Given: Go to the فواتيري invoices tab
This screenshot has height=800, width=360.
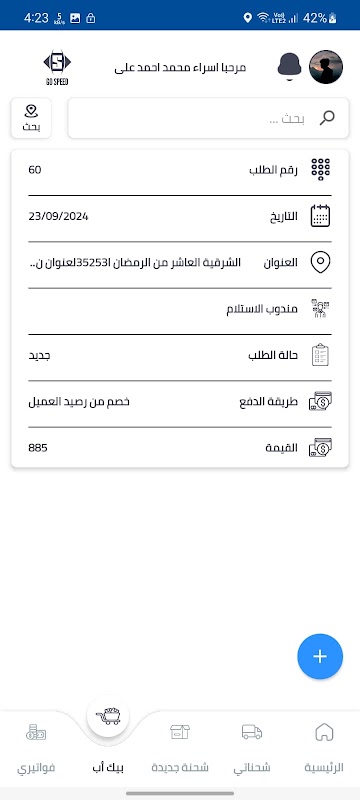Looking at the screenshot, I should pos(36,747).
